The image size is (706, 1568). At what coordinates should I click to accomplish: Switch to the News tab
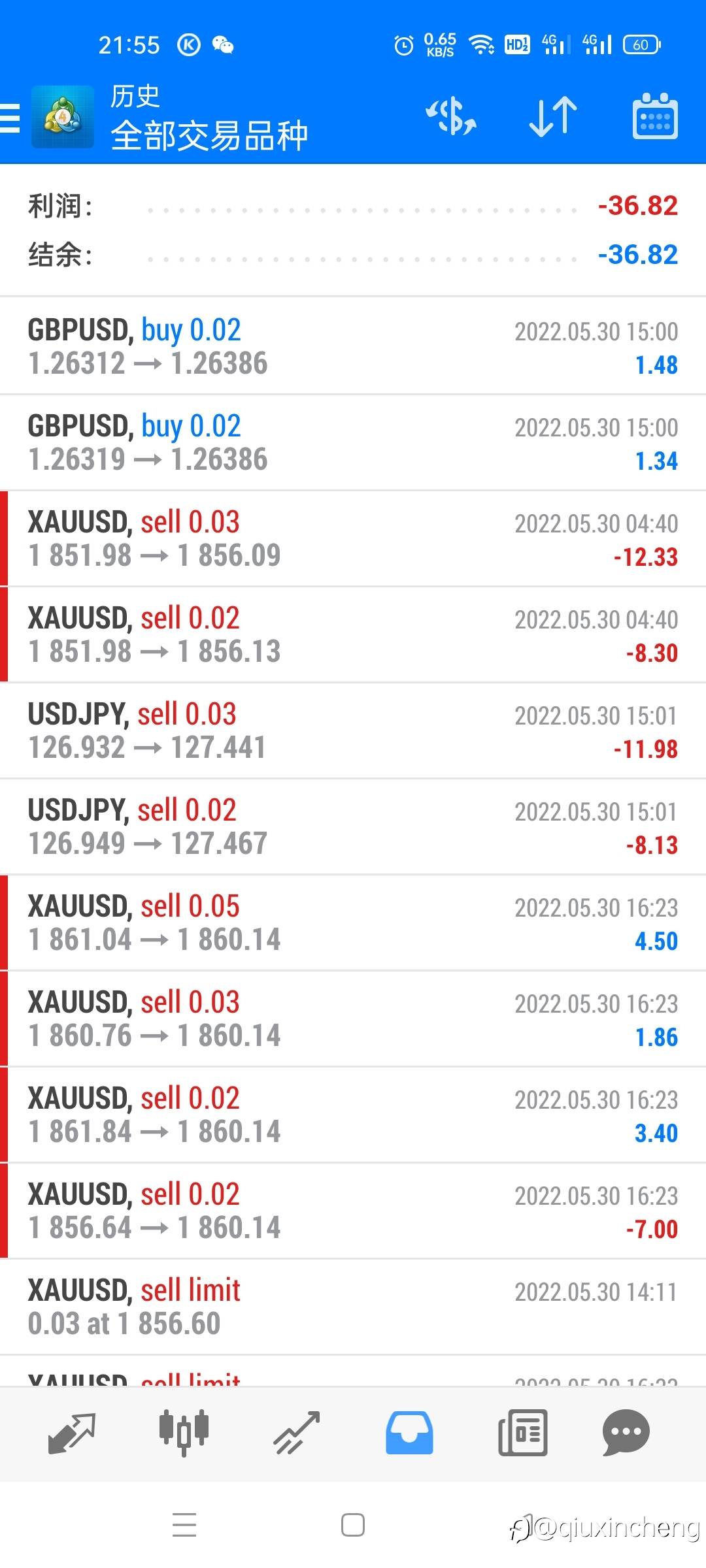tap(522, 1433)
